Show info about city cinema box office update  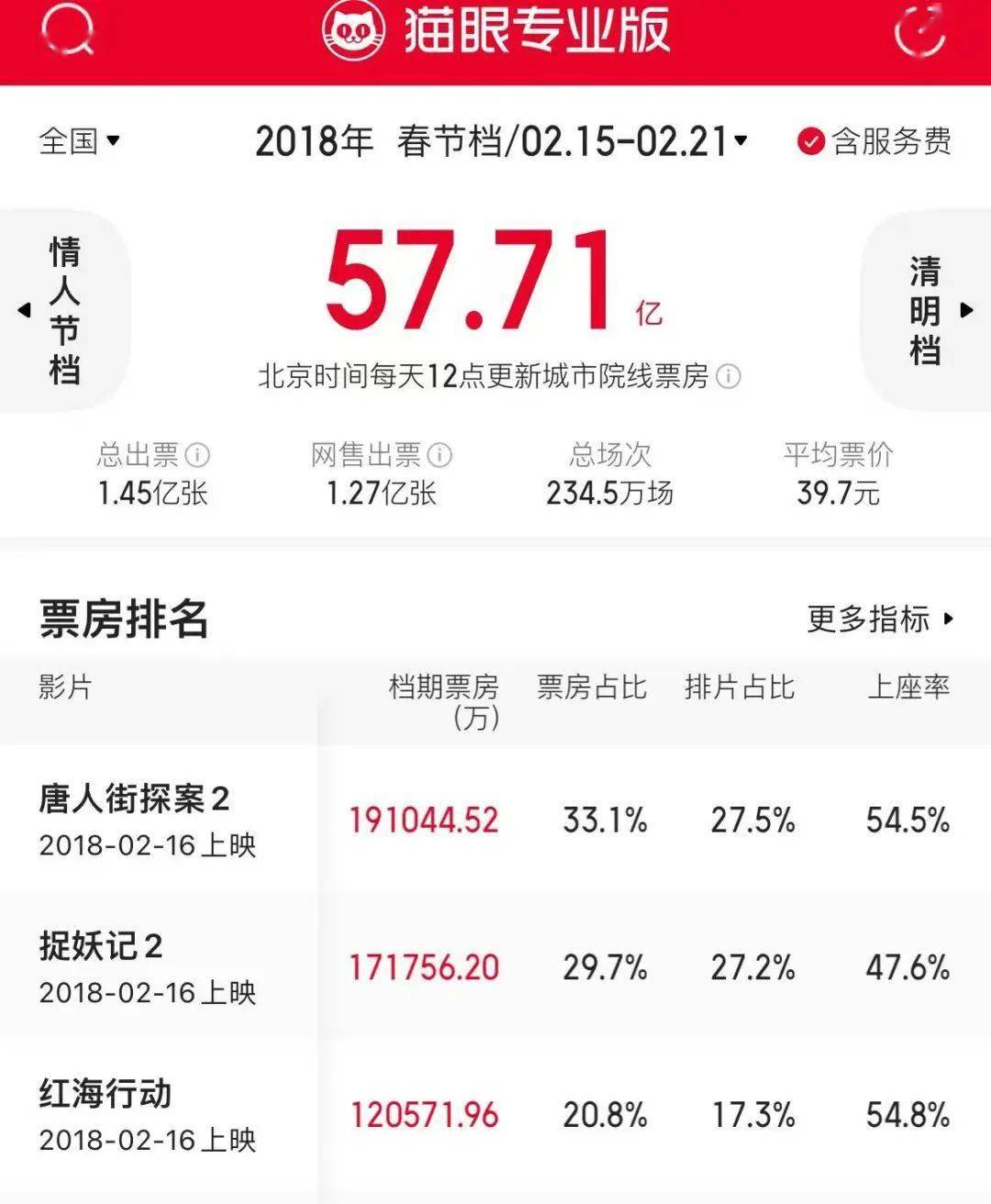click(x=728, y=376)
